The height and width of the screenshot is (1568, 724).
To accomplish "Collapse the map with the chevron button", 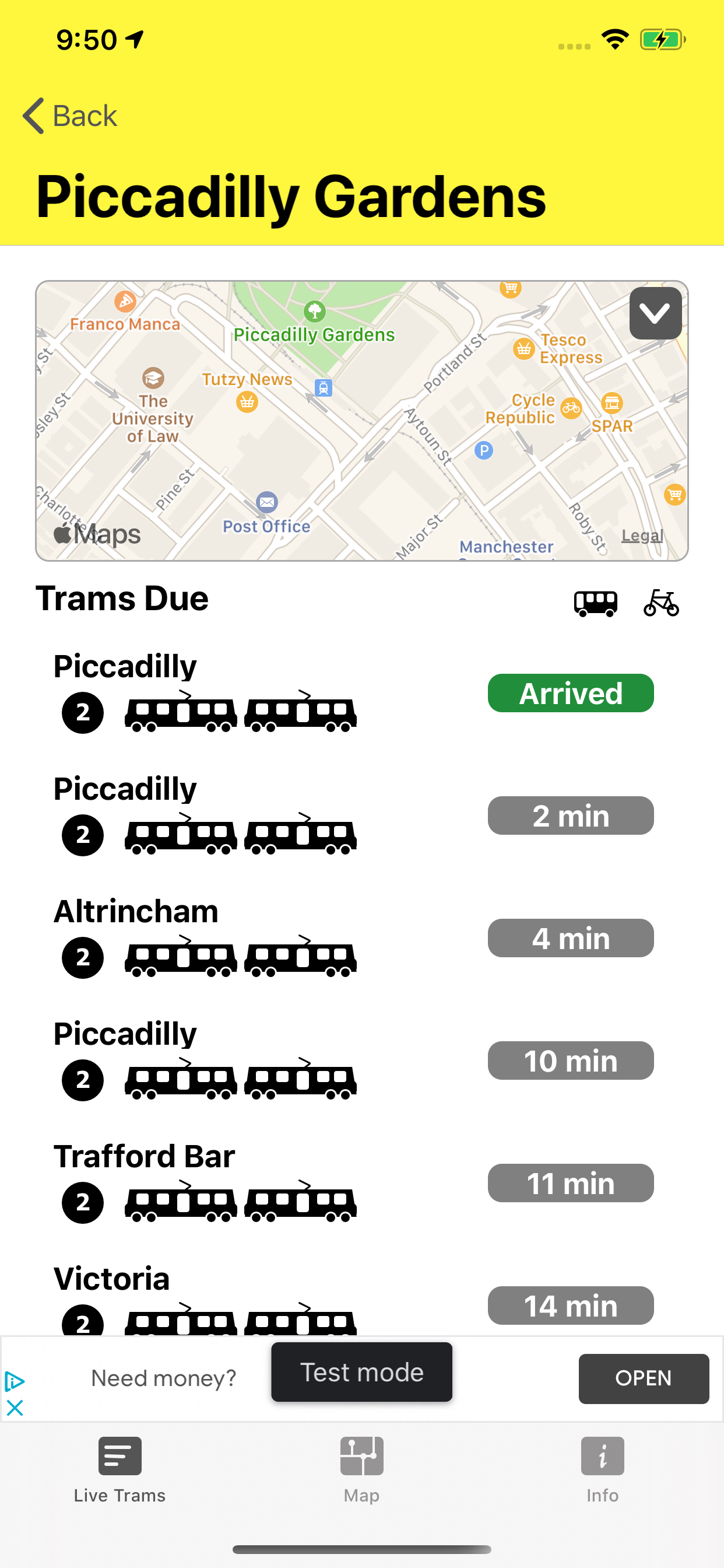I will (x=655, y=313).
